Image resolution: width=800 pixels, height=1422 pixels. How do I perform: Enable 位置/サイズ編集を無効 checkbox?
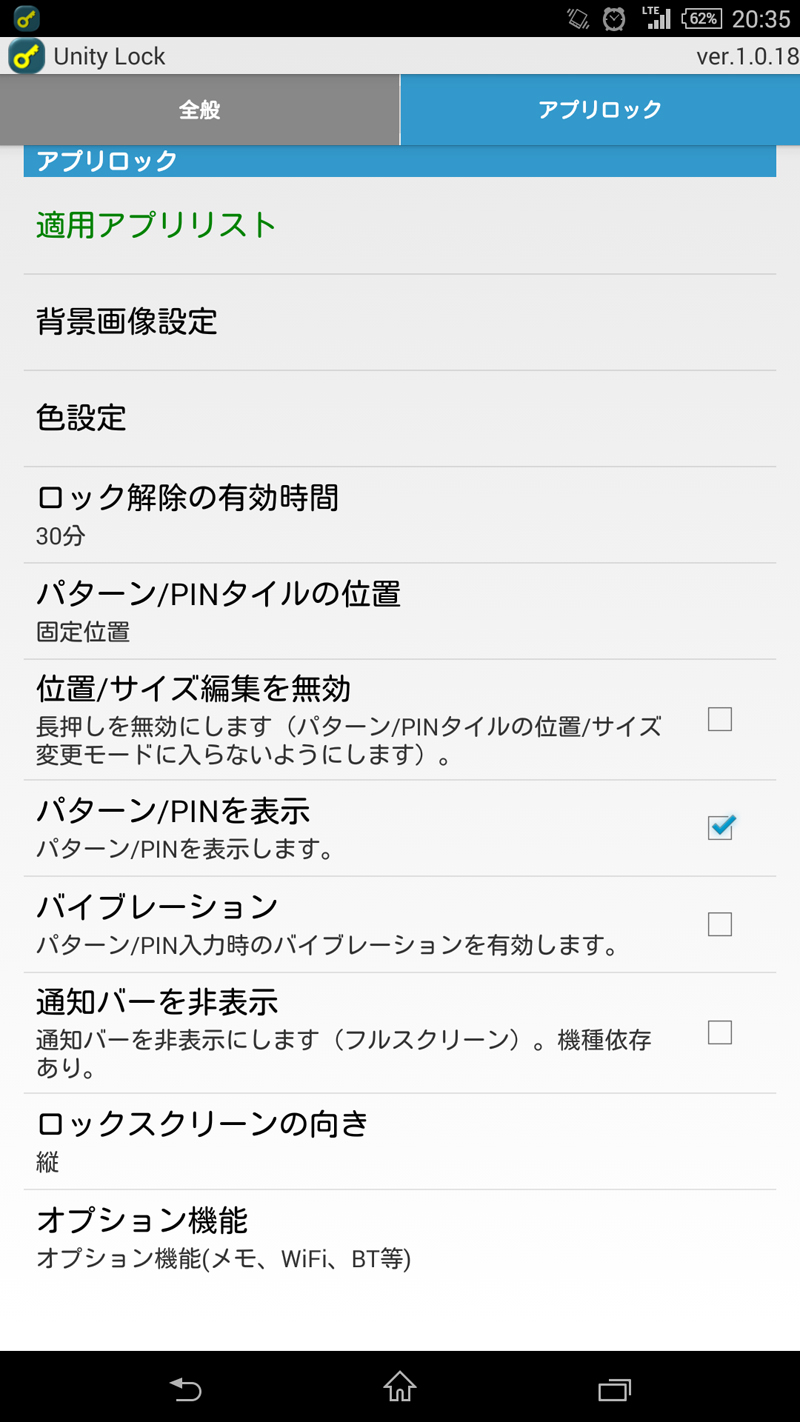tap(720, 719)
